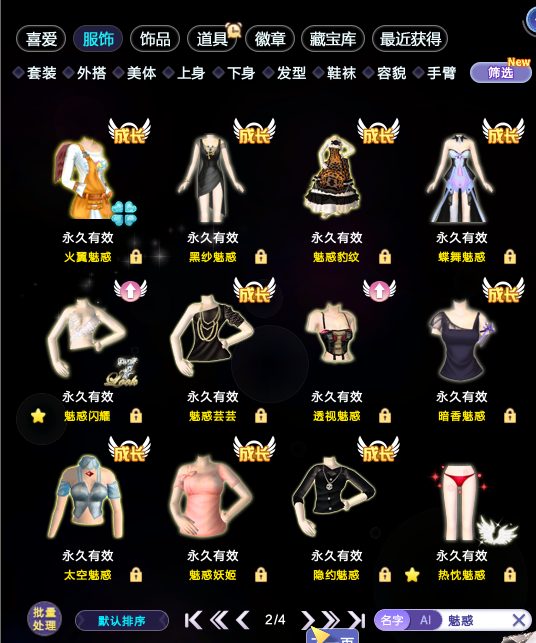Switch to the 喜爱 tab
This screenshot has width=536, height=643.
point(41,39)
